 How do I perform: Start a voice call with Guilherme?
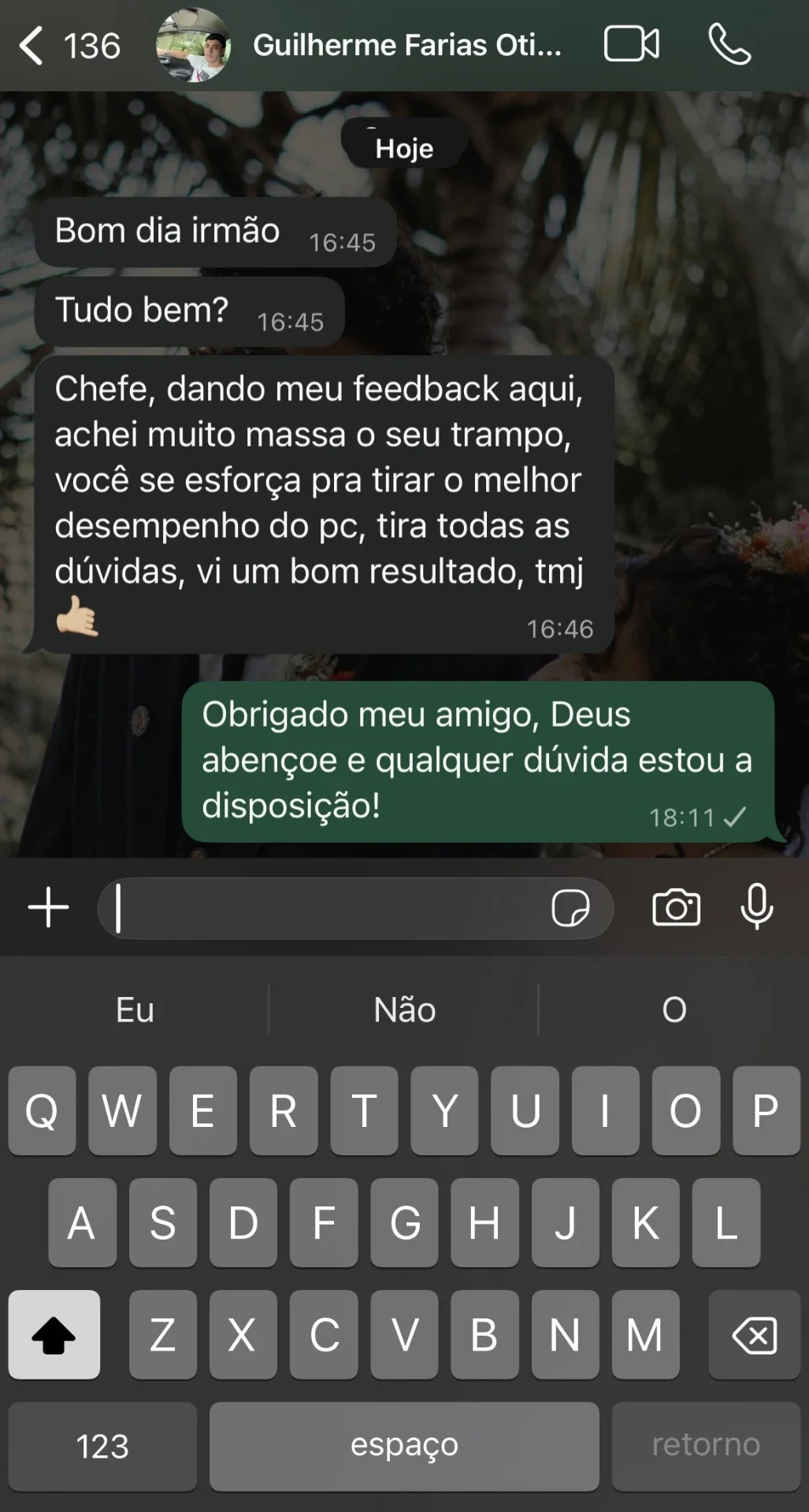[730, 44]
